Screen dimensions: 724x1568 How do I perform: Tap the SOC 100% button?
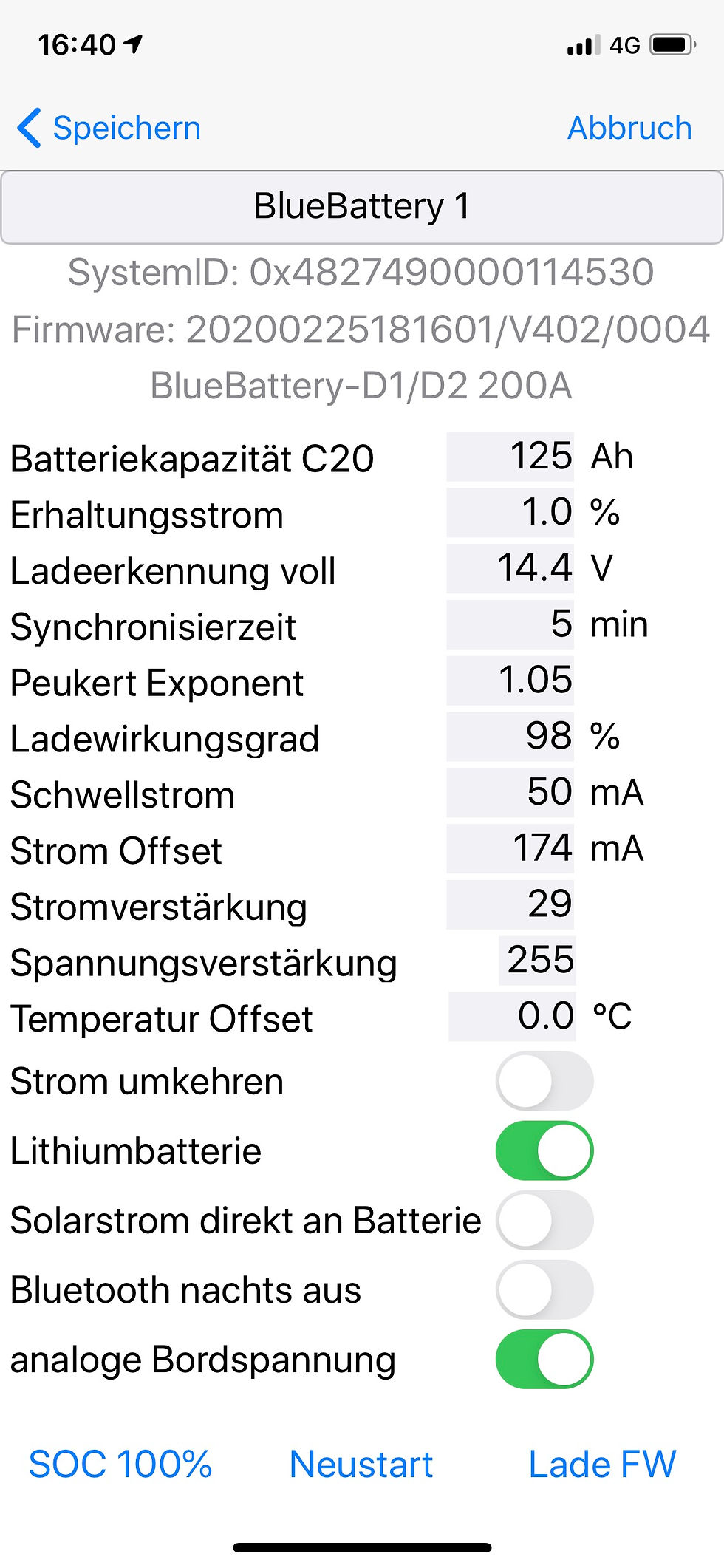[x=120, y=1464]
